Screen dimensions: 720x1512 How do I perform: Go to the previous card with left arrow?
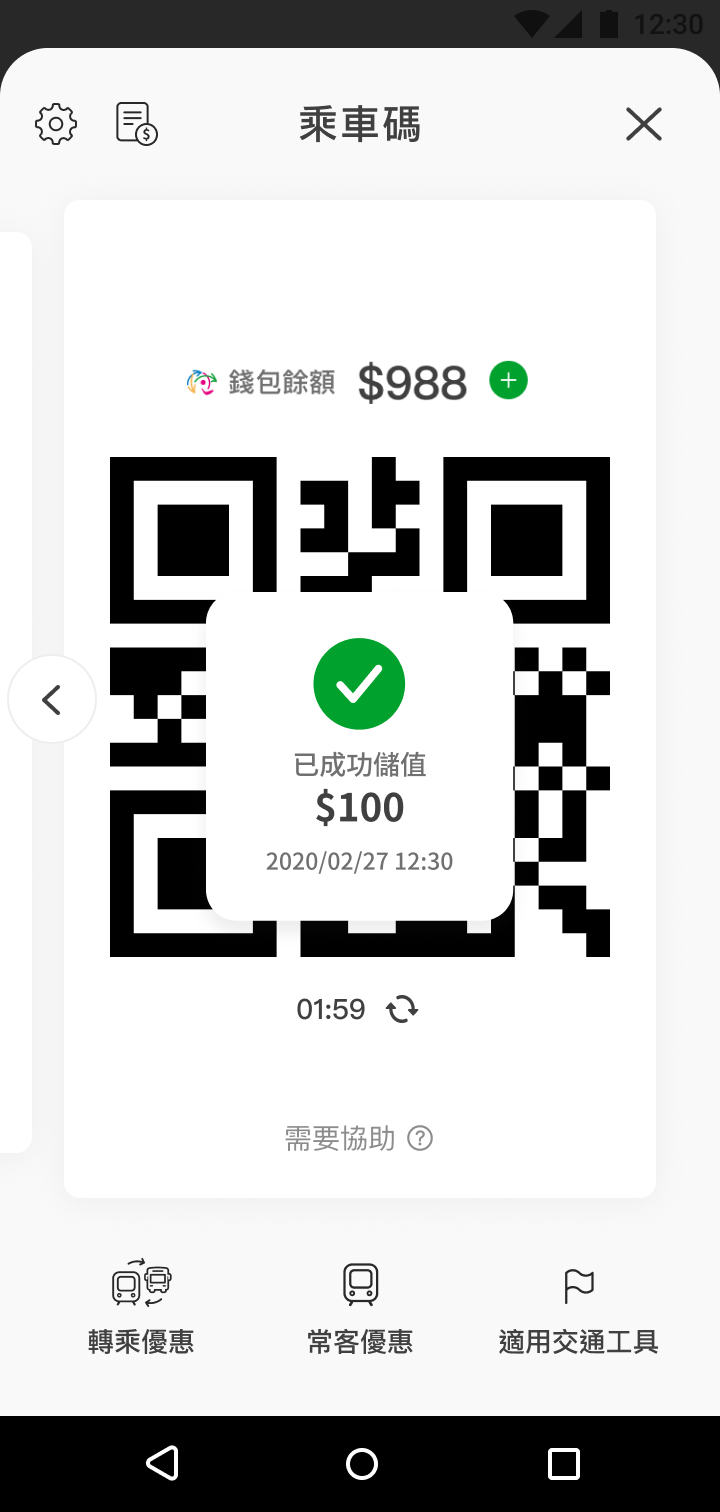52,699
